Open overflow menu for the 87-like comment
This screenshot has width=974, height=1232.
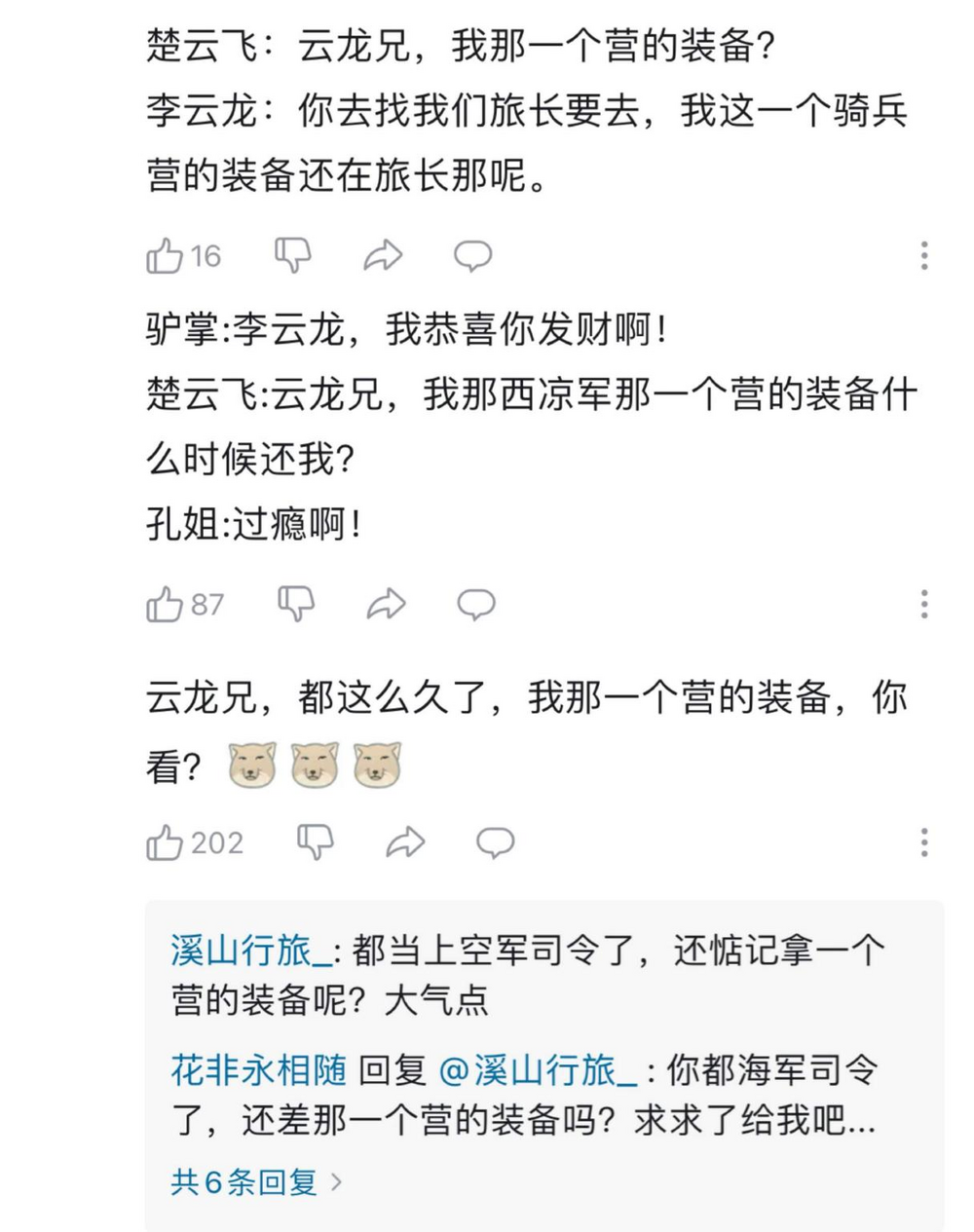tap(923, 604)
